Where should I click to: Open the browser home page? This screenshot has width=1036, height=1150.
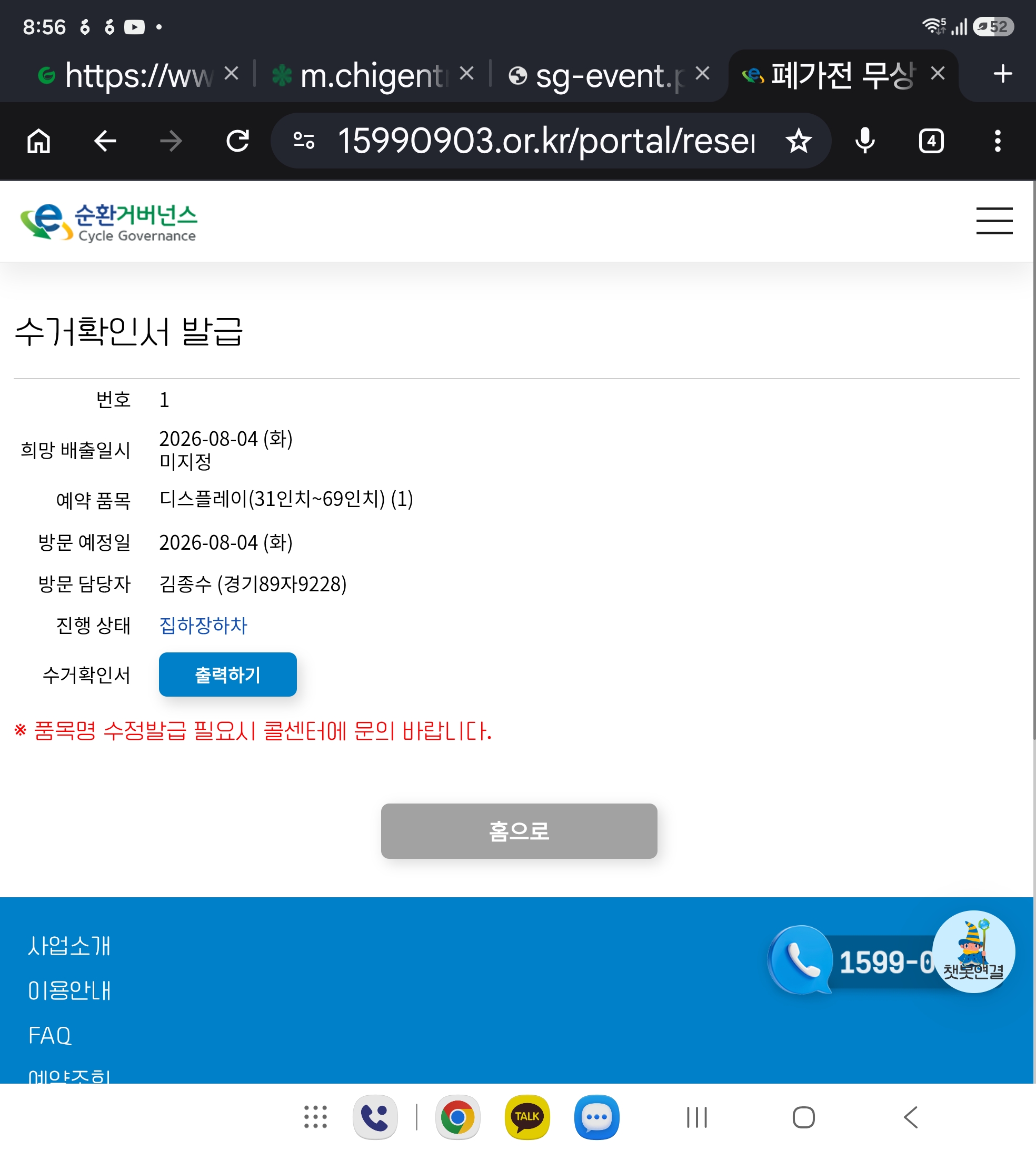tap(39, 141)
